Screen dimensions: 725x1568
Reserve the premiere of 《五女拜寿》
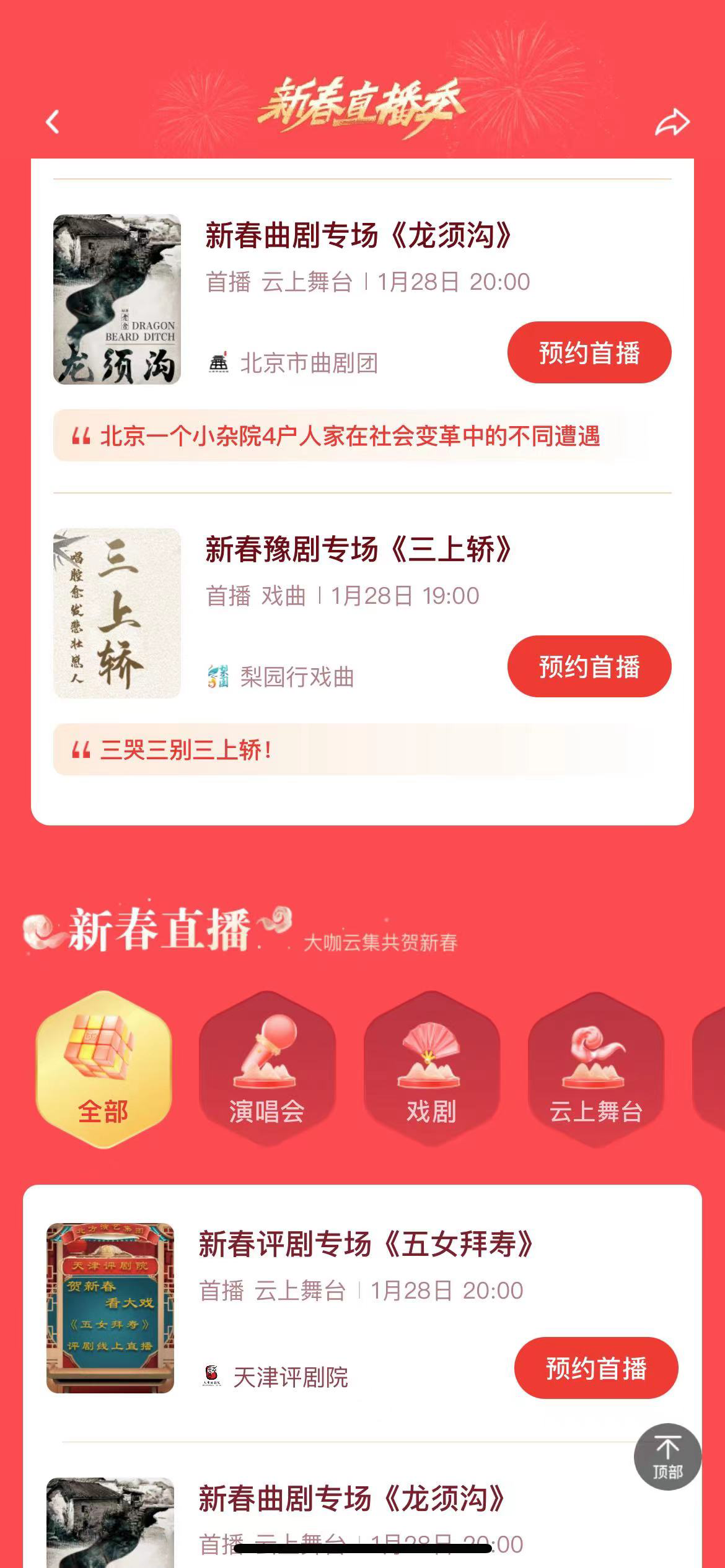[595, 1368]
